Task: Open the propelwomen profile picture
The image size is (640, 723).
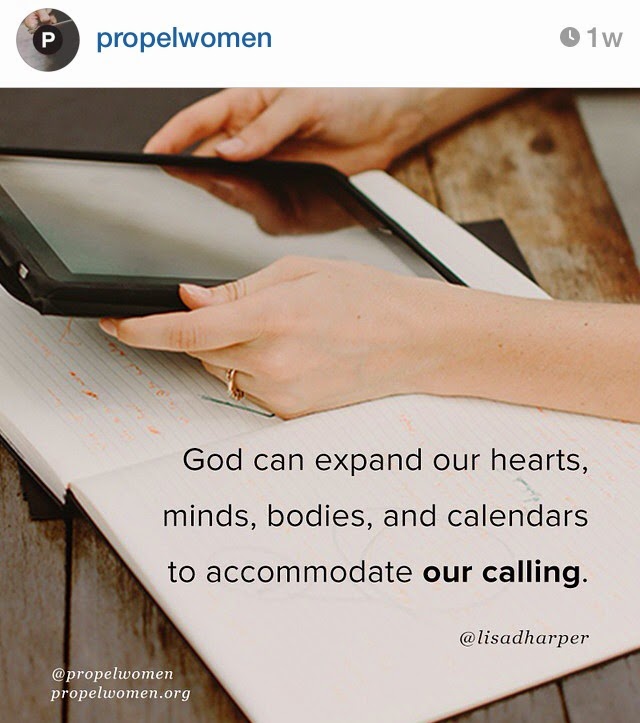Action: [x=47, y=40]
